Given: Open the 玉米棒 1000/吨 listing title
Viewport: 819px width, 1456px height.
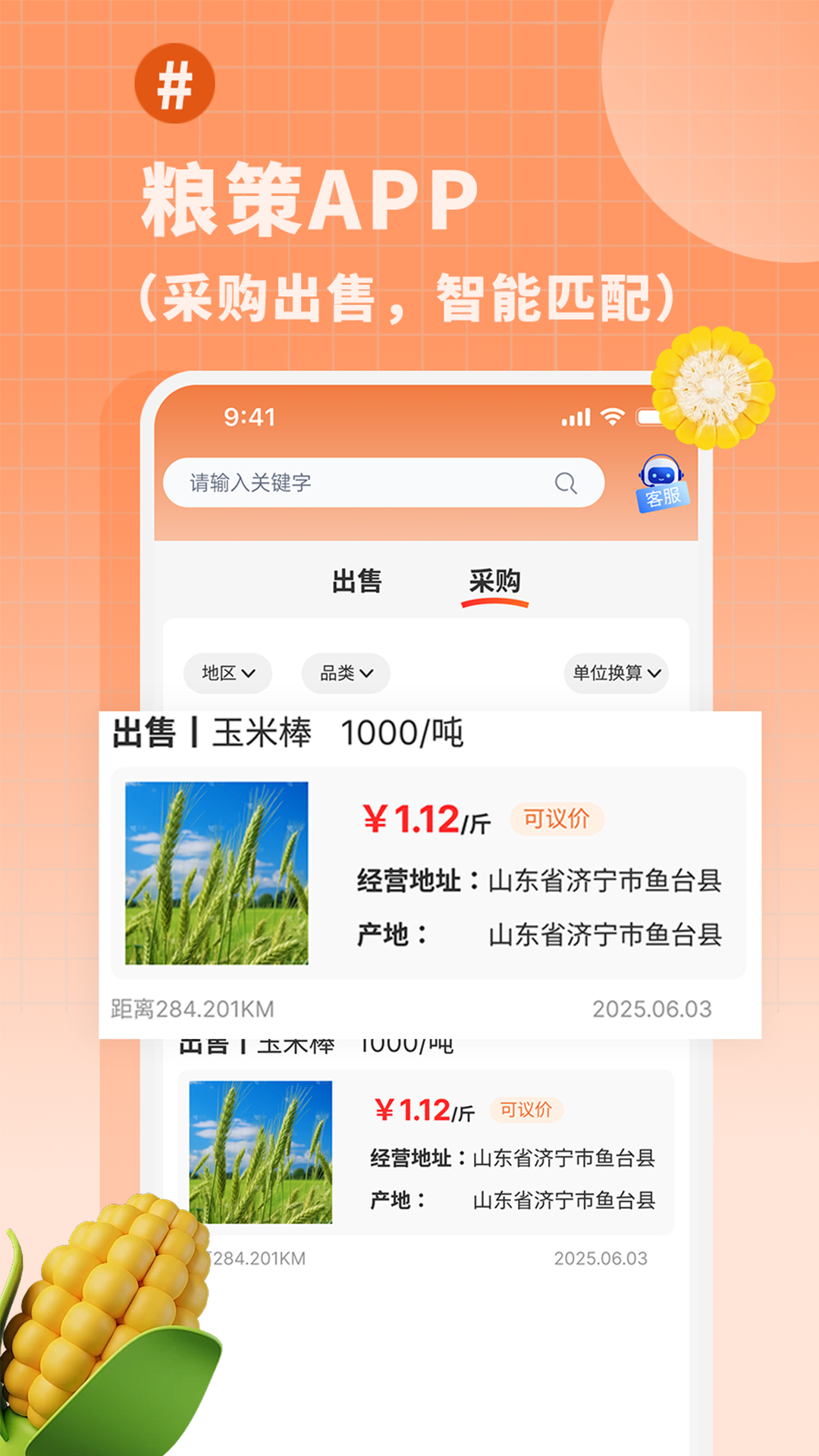Looking at the screenshot, I should click(288, 733).
